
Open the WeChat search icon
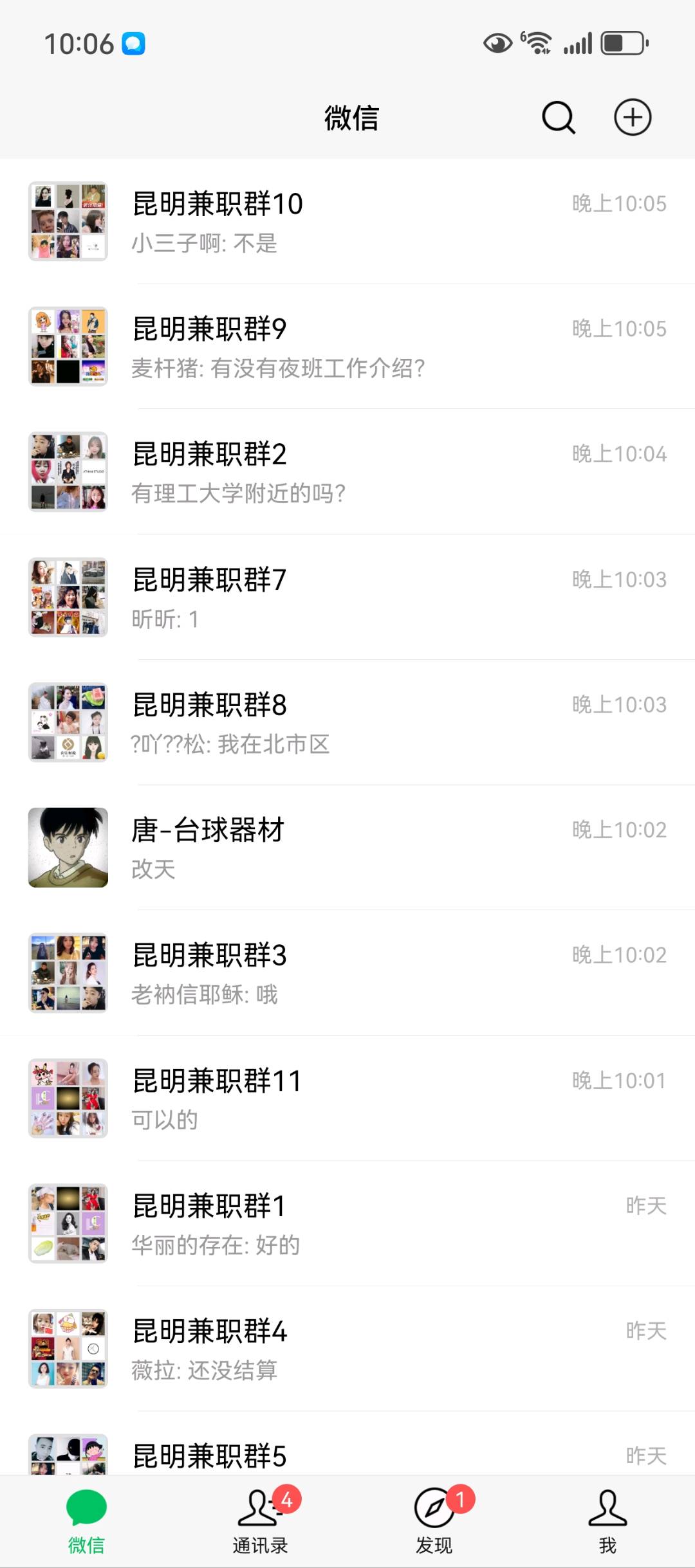(556, 118)
